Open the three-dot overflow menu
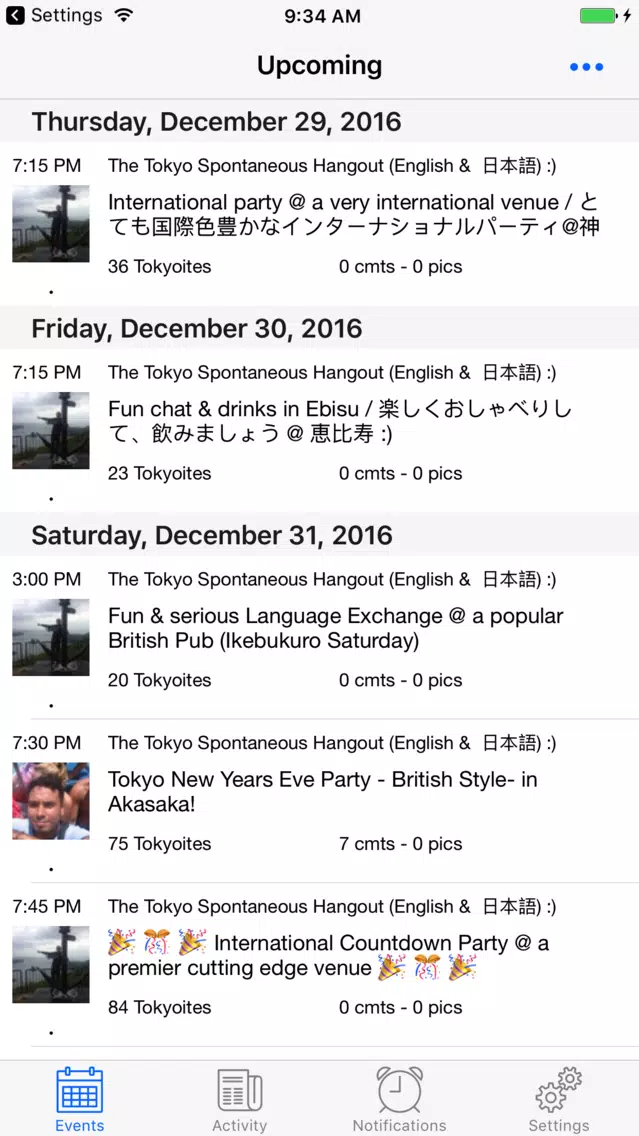This screenshot has height=1136, width=639. 586,67
